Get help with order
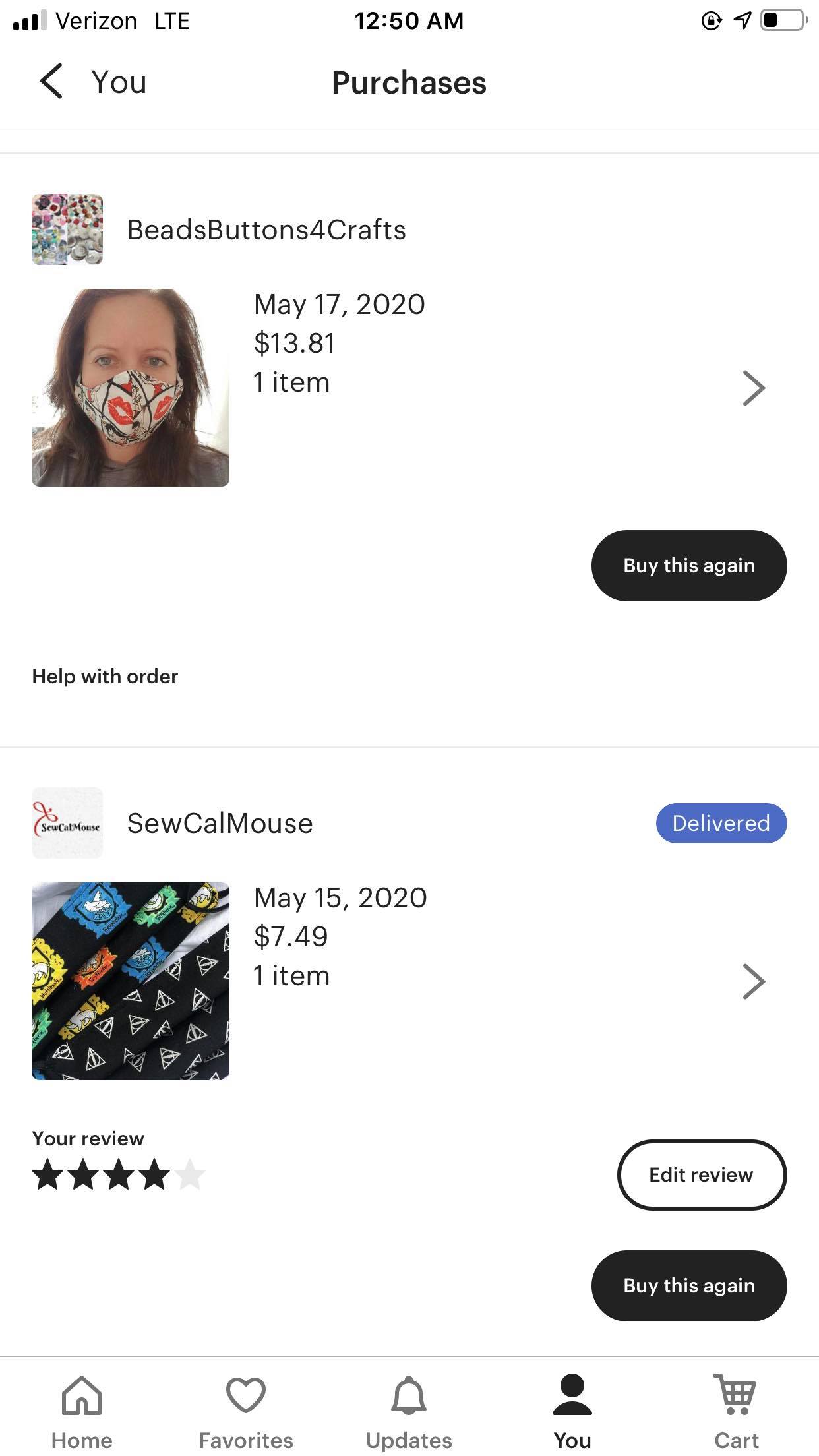This screenshot has width=819, height=1456. pos(105,677)
